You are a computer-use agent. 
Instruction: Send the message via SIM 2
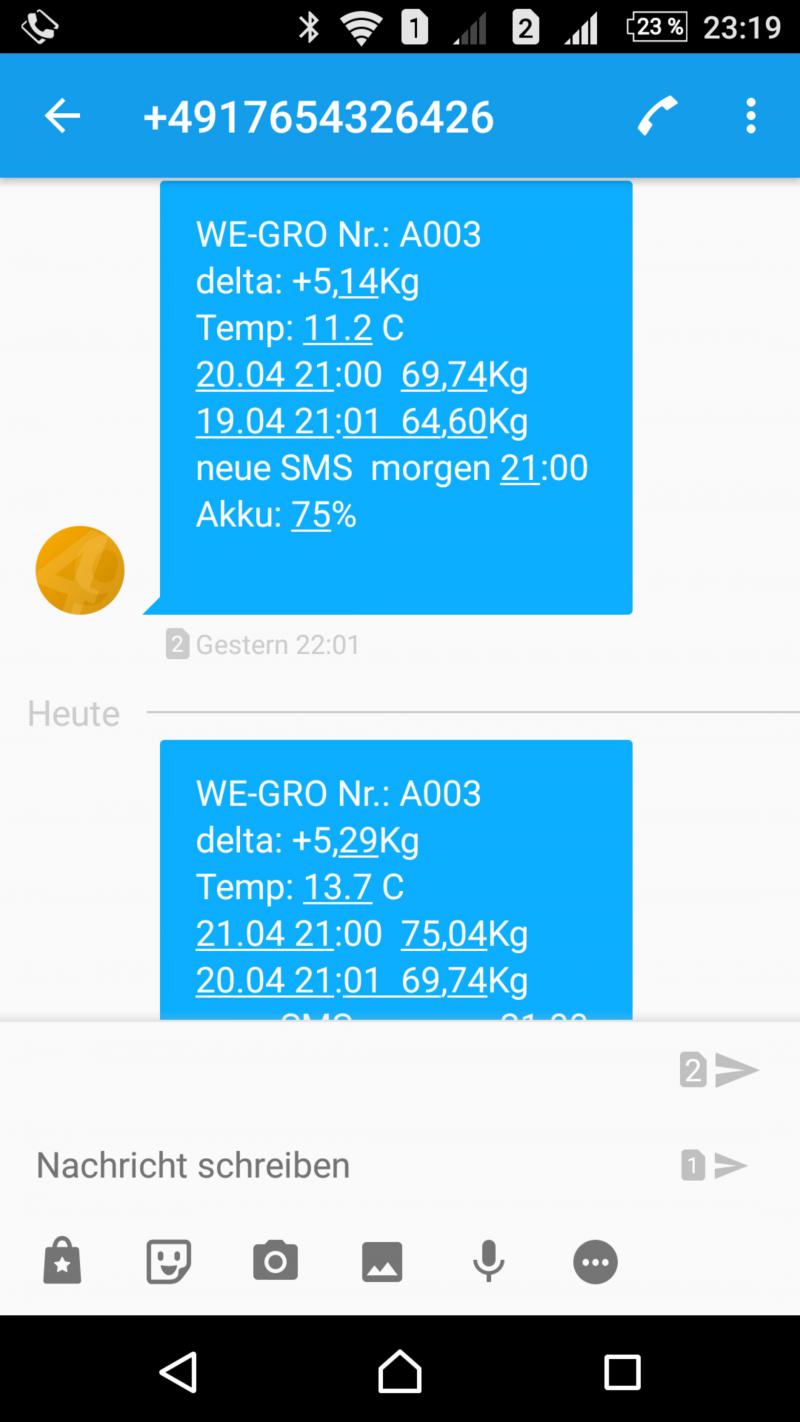[720, 1071]
